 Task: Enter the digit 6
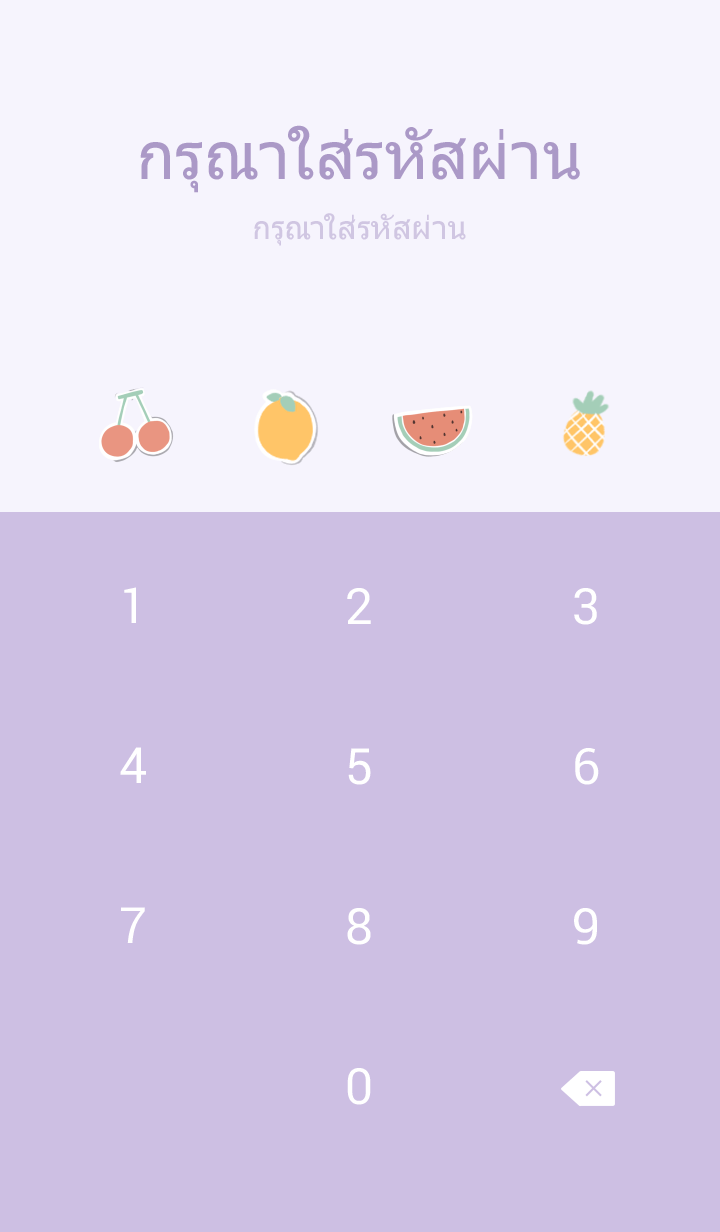[585, 767]
